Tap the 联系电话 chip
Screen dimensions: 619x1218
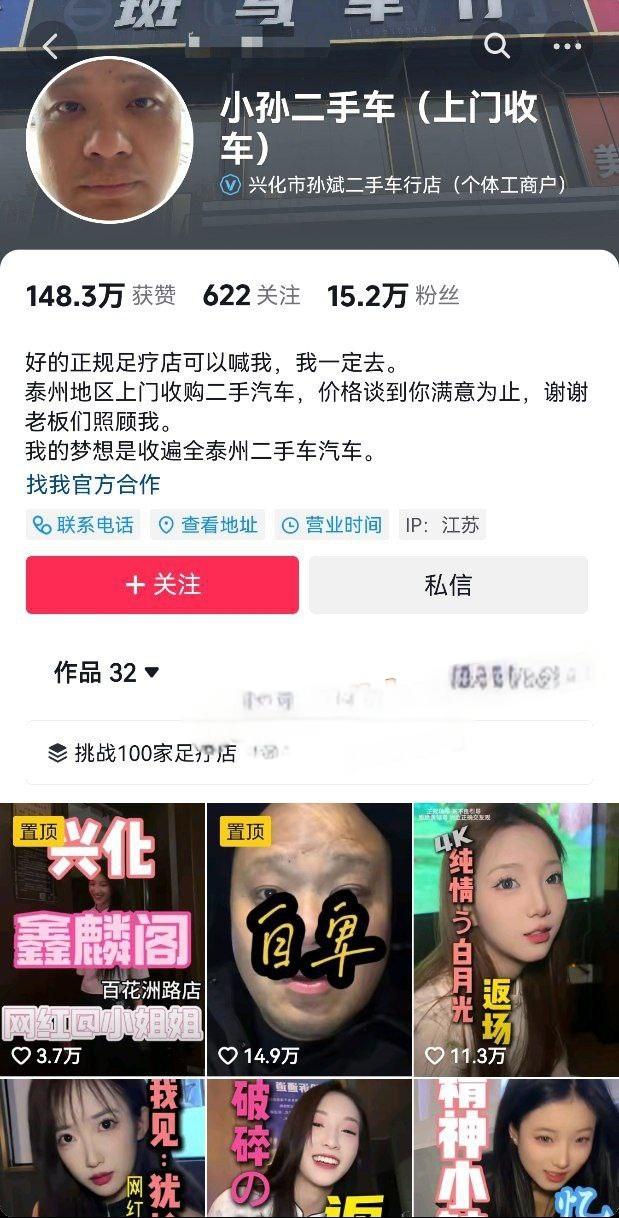click(x=84, y=525)
